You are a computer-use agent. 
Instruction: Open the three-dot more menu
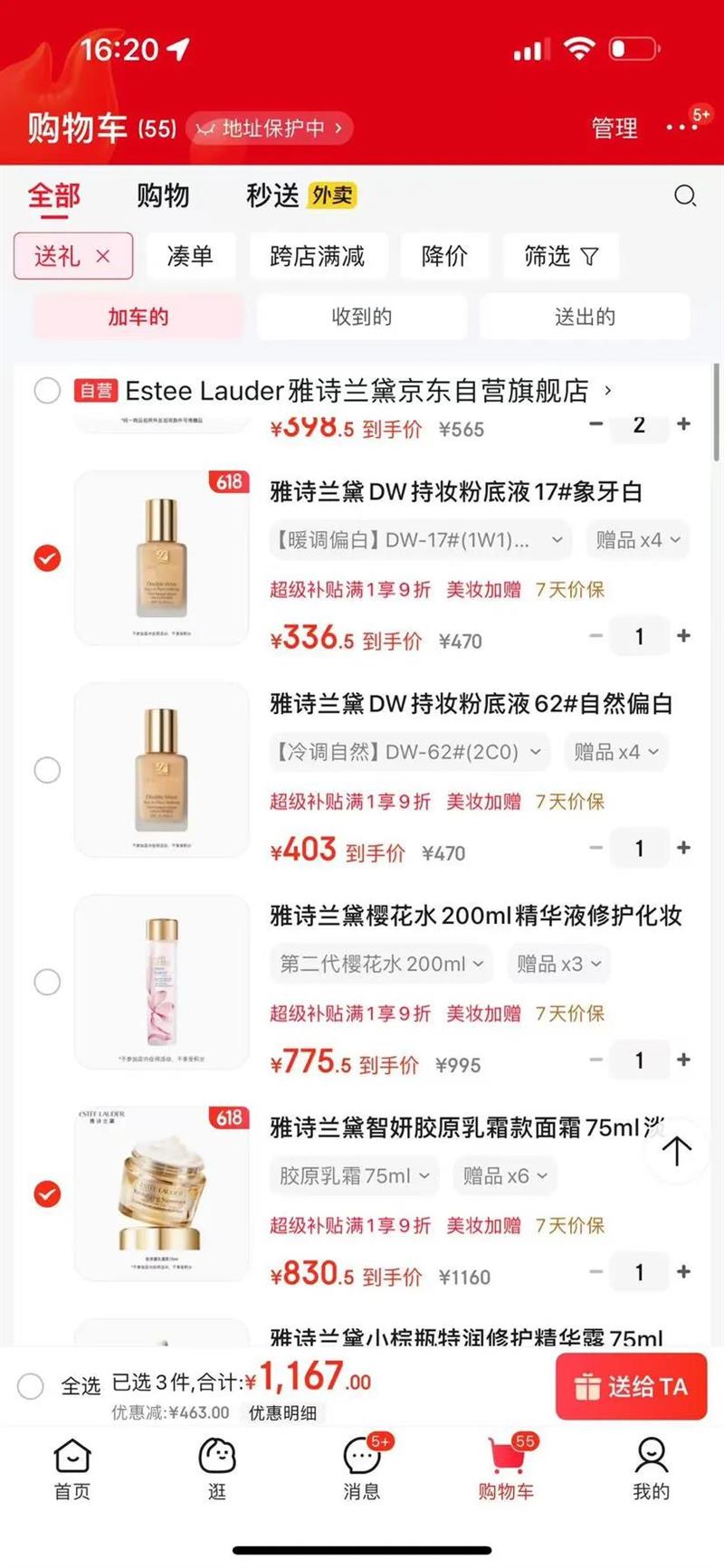[x=681, y=128]
